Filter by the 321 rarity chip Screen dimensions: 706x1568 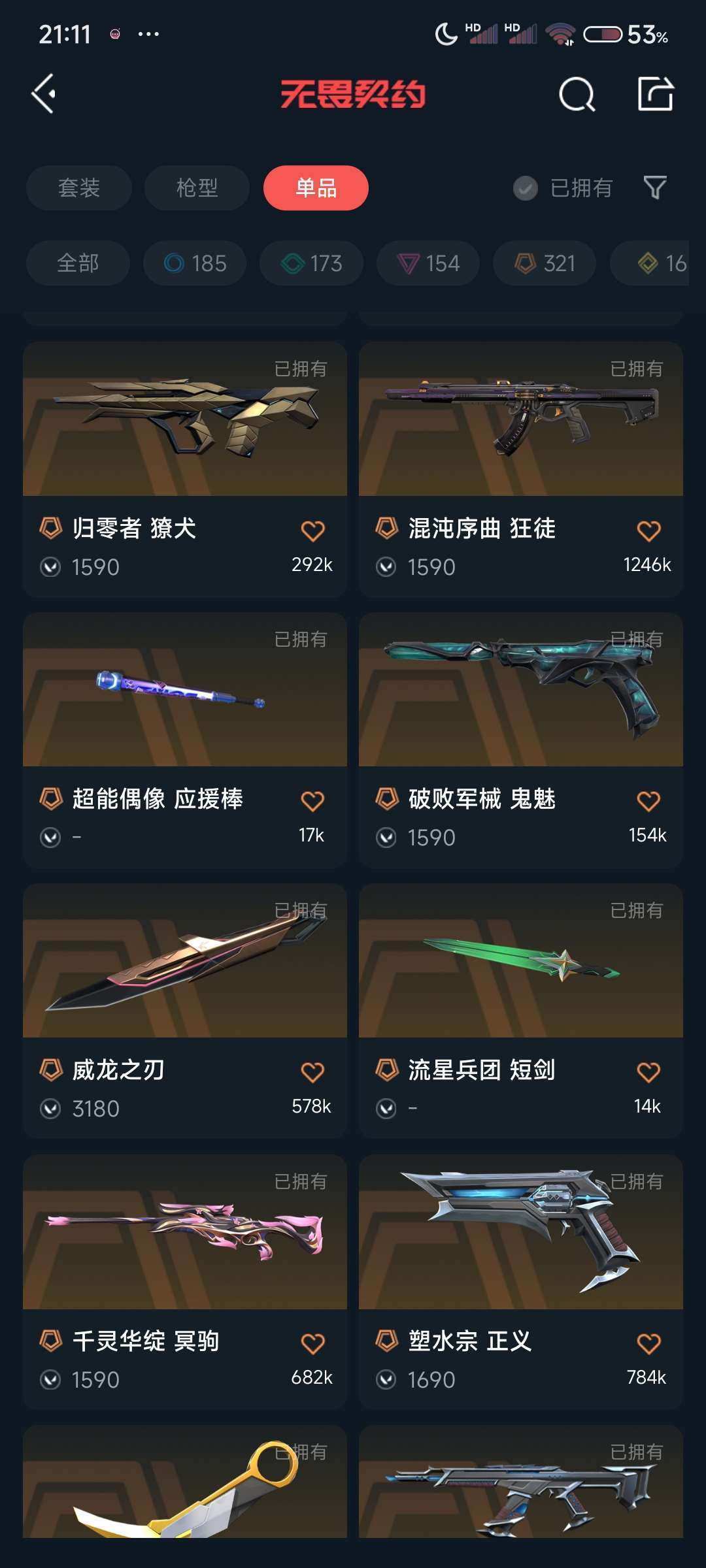[545, 263]
